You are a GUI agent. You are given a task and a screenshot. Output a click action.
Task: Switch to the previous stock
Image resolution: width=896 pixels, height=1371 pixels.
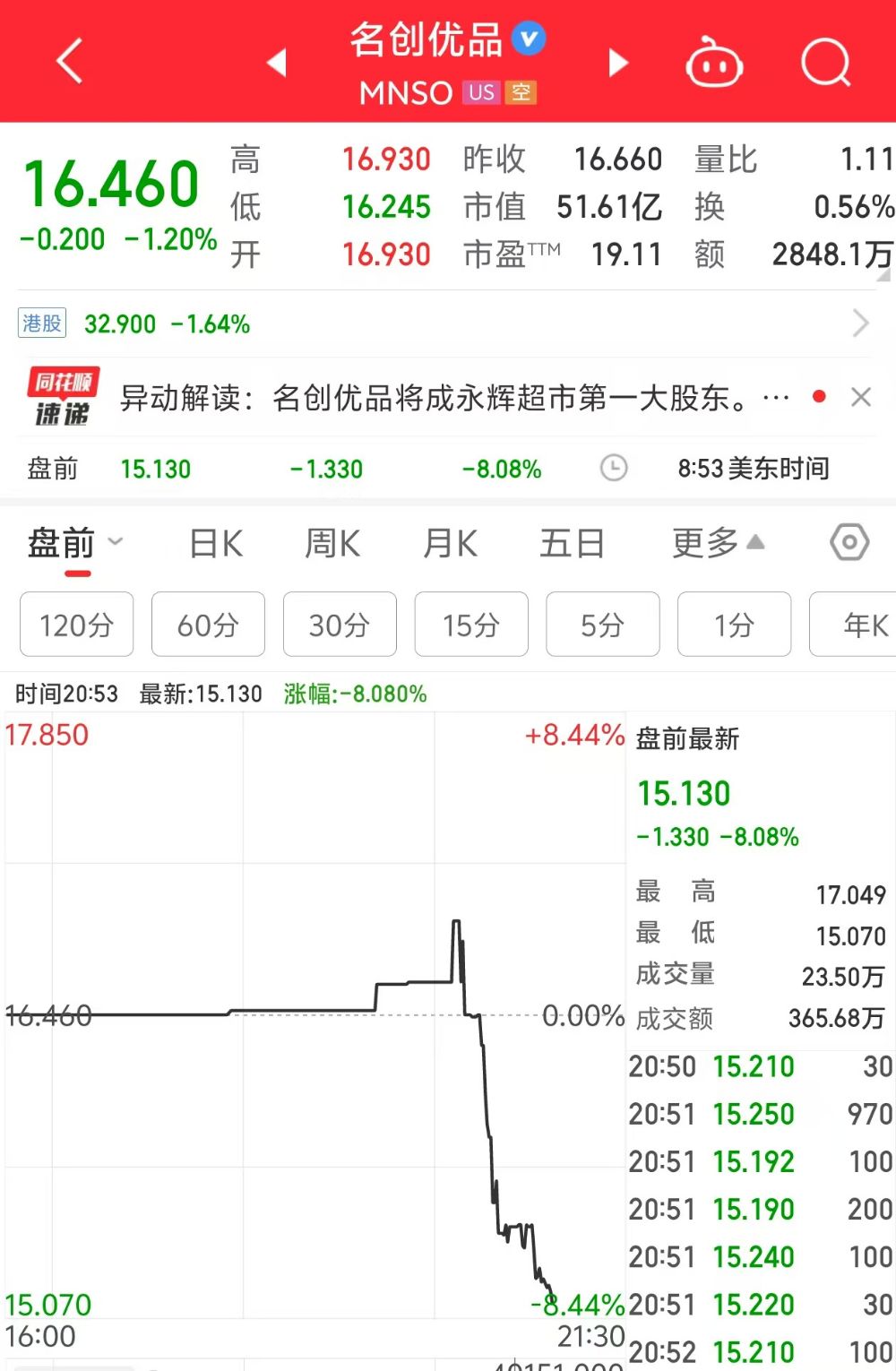pos(277,62)
